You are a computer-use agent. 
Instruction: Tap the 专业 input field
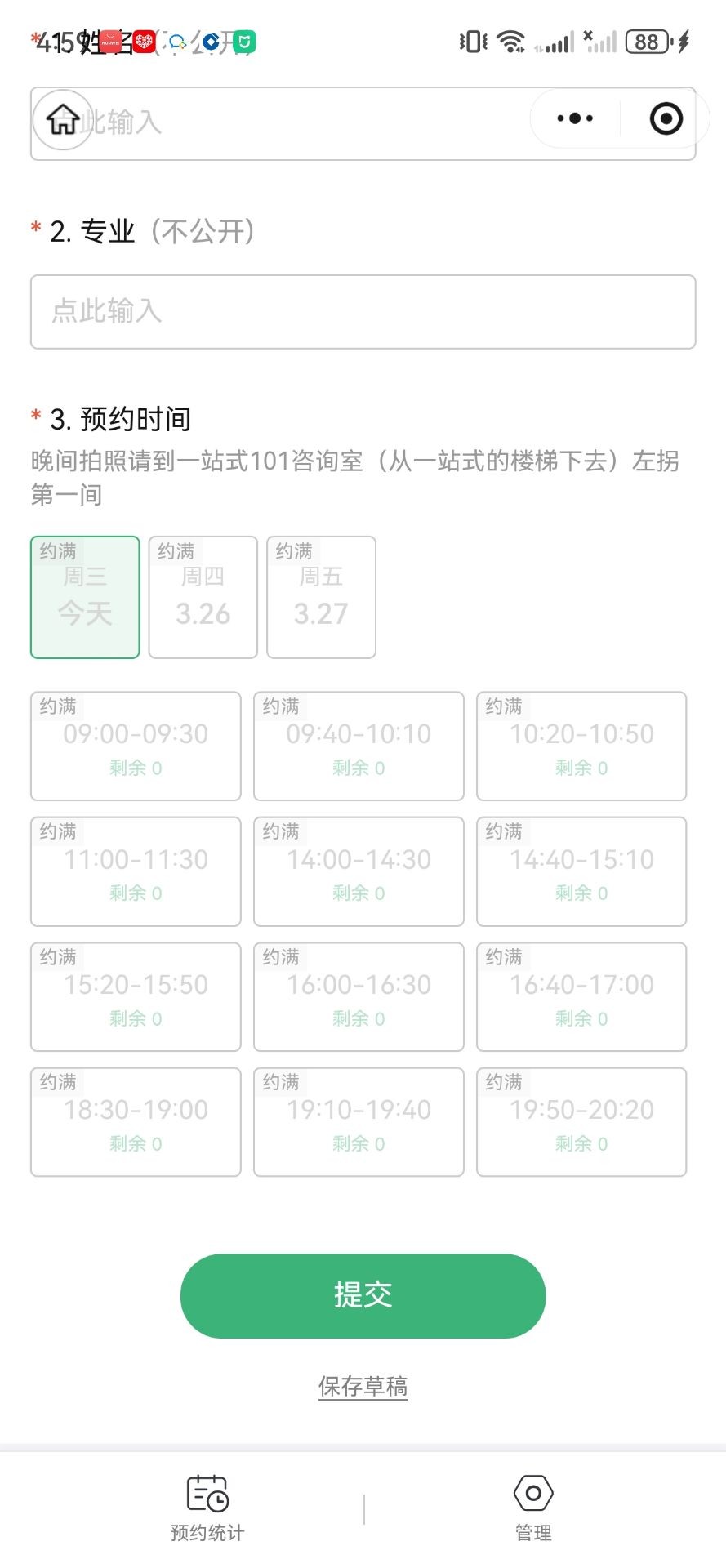pyautogui.click(x=363, y=312)
